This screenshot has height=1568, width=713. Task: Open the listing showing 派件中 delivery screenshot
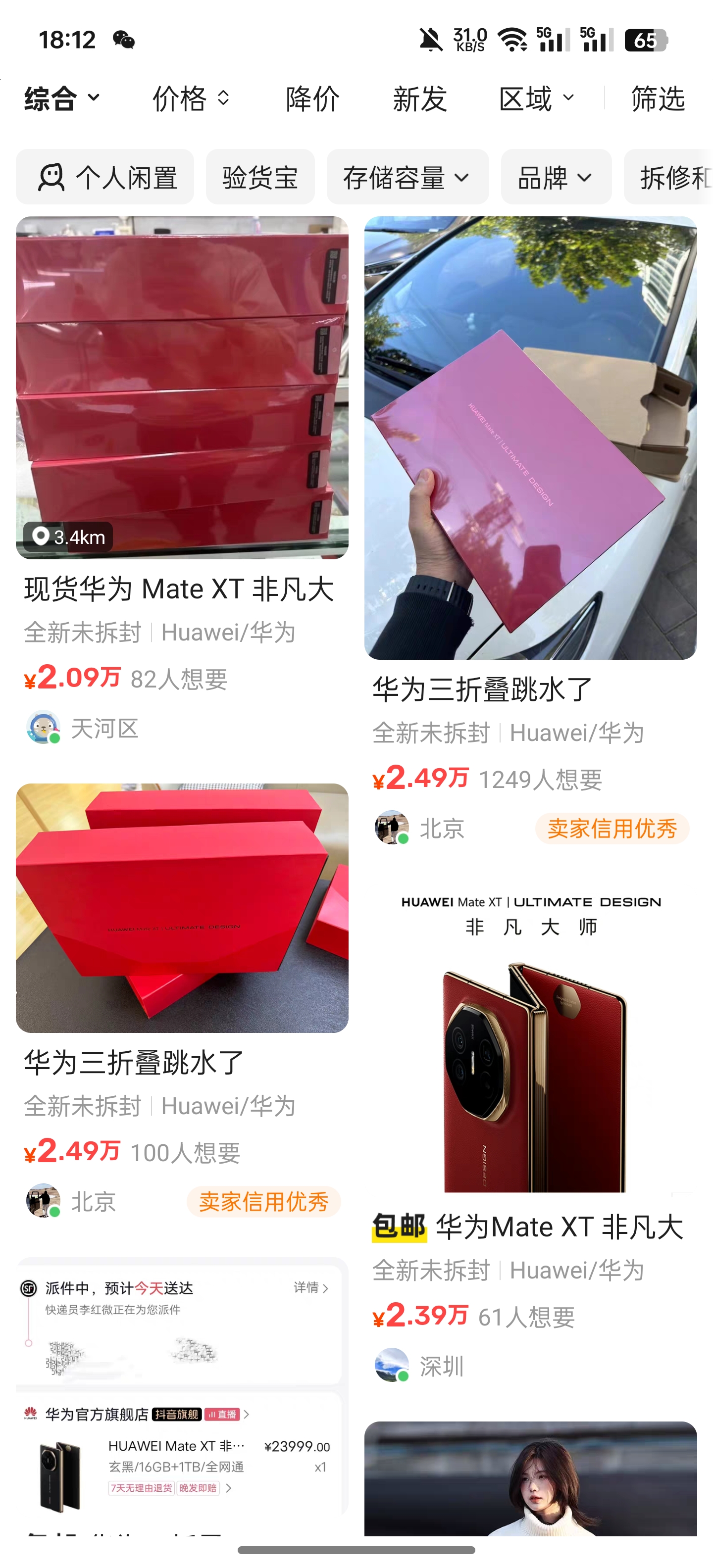point(181,1388)
